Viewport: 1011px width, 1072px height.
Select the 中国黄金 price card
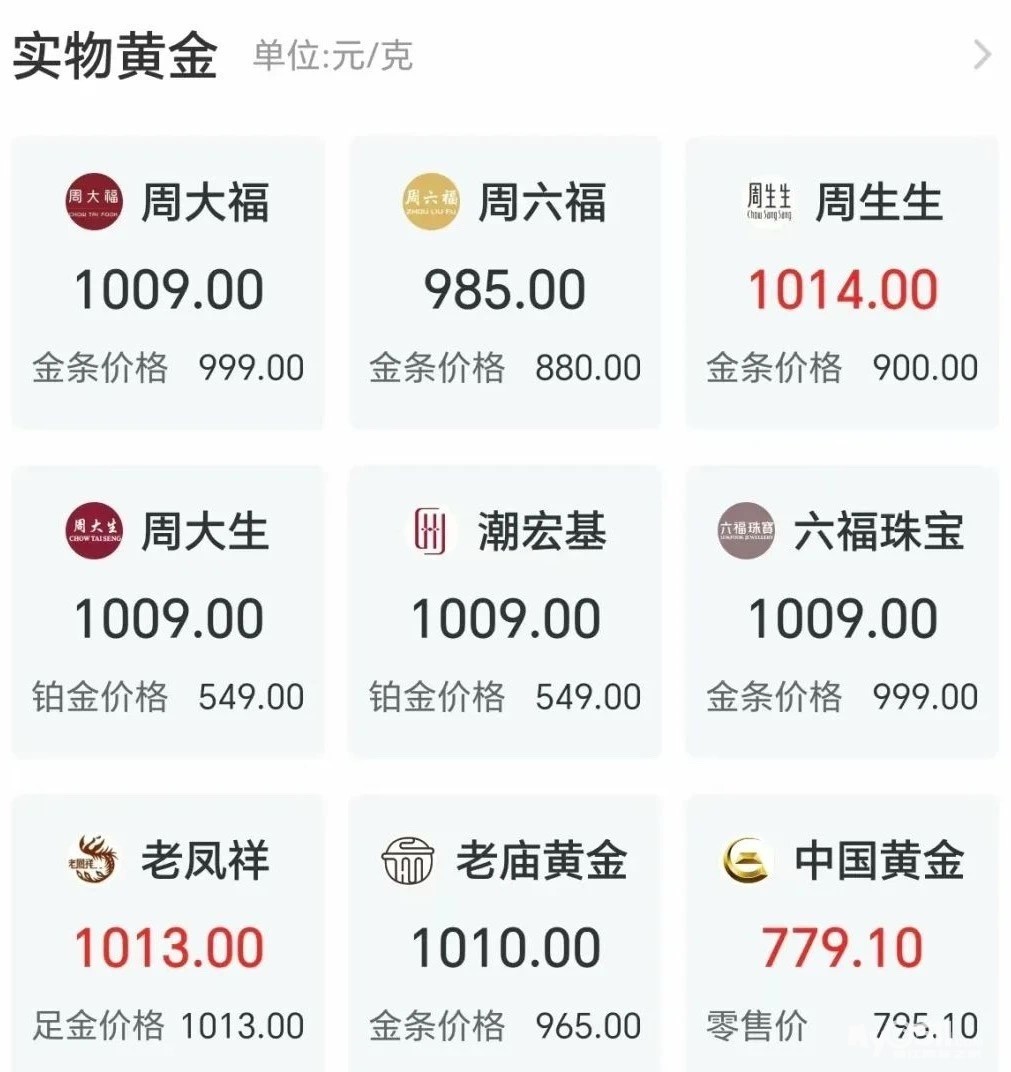(842, 940)
